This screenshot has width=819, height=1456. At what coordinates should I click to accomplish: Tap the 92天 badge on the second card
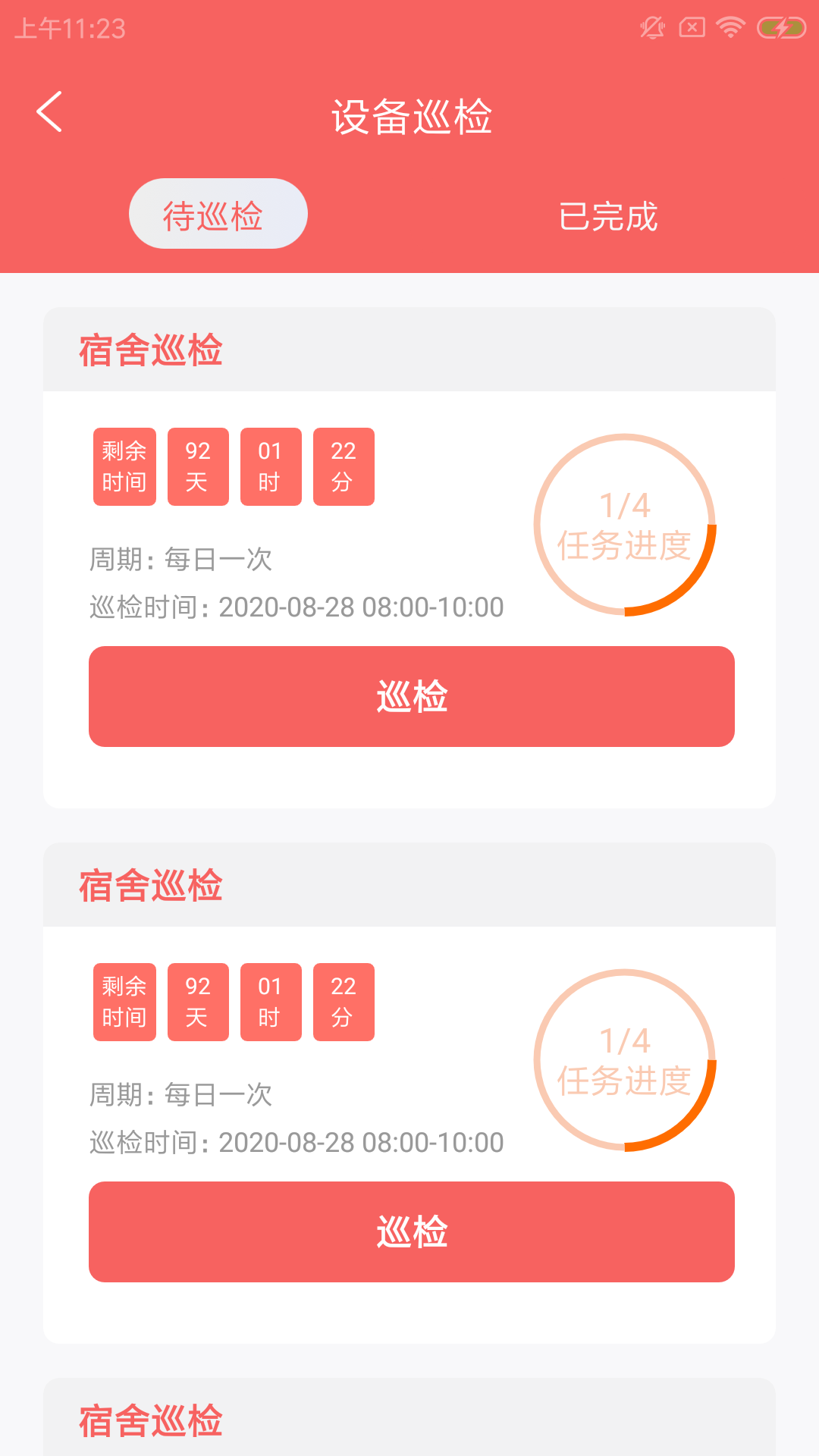(197, 1002)
